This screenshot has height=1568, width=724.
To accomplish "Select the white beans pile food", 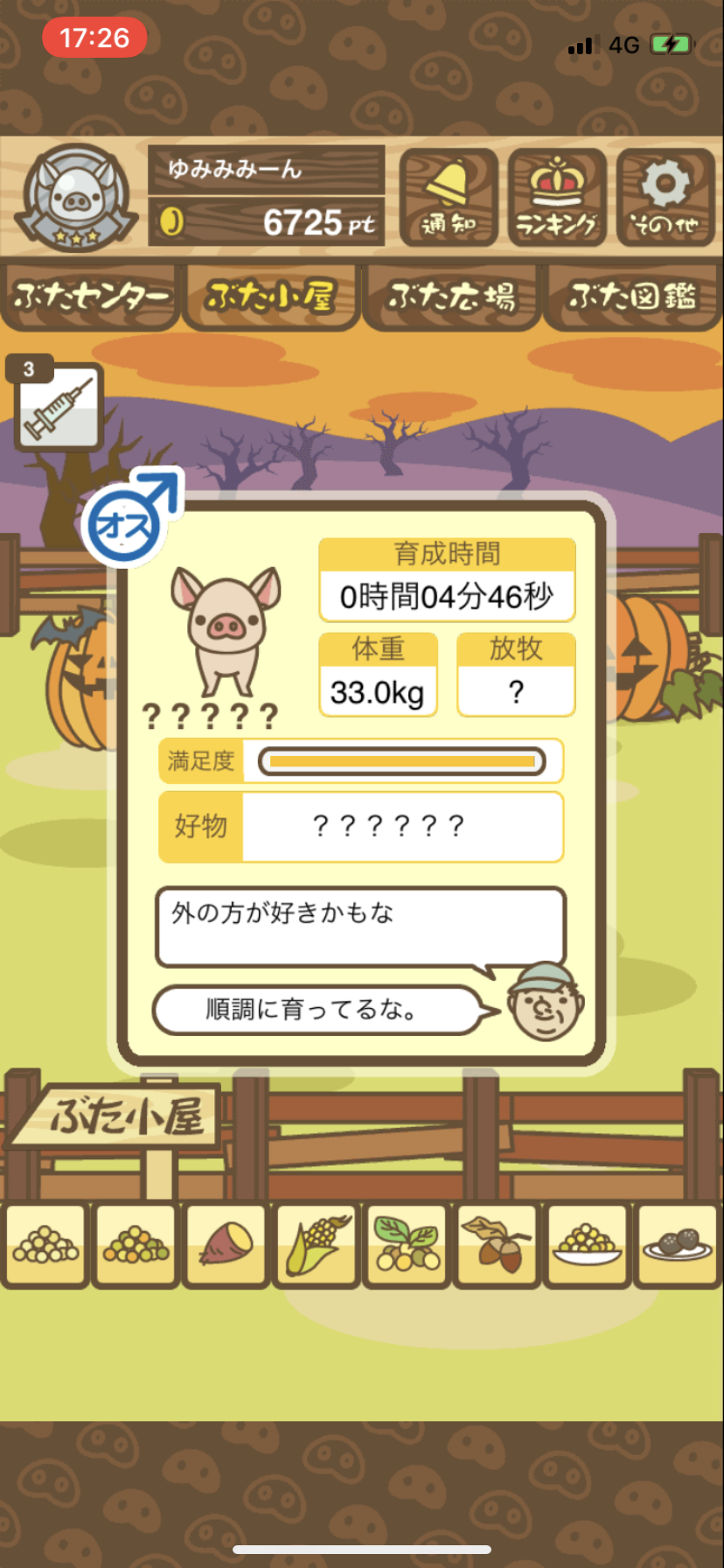I will coord(46,1244).
